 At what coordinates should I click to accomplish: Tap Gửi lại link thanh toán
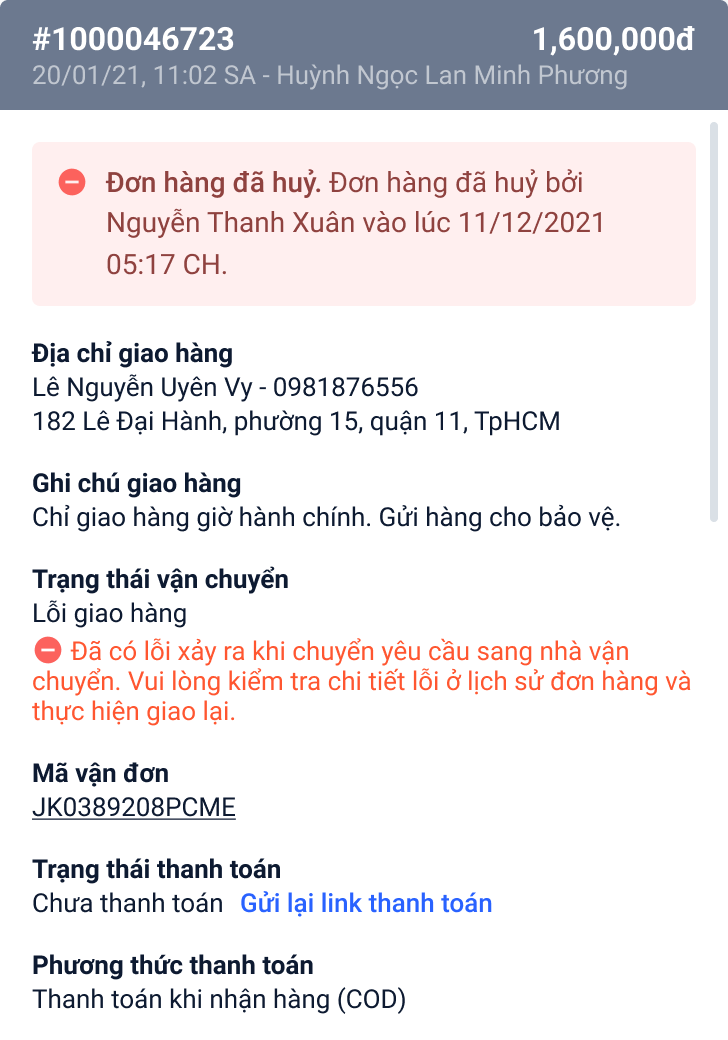click(366, 904)
